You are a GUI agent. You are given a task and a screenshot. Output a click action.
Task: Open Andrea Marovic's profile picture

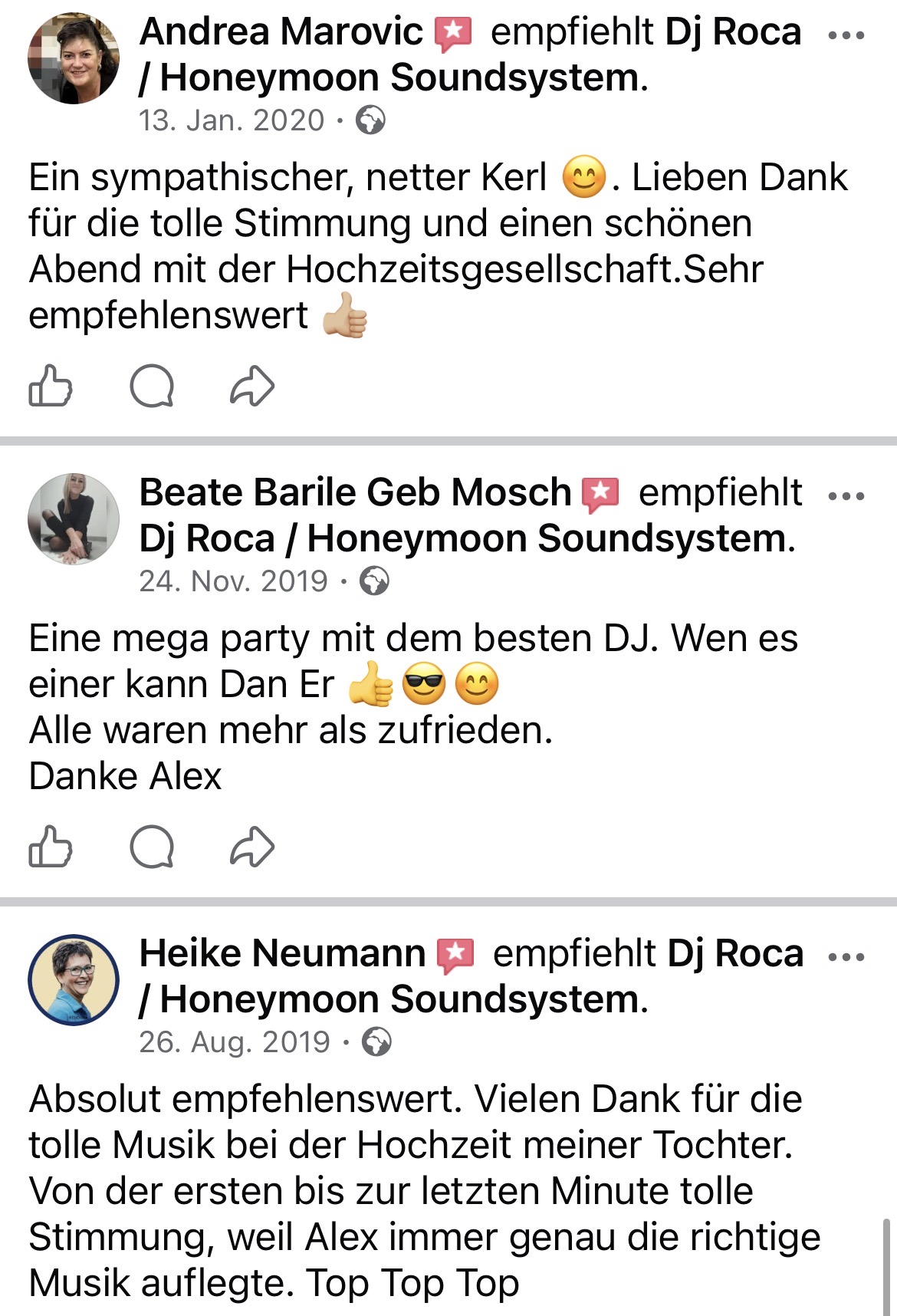(73, 59)
